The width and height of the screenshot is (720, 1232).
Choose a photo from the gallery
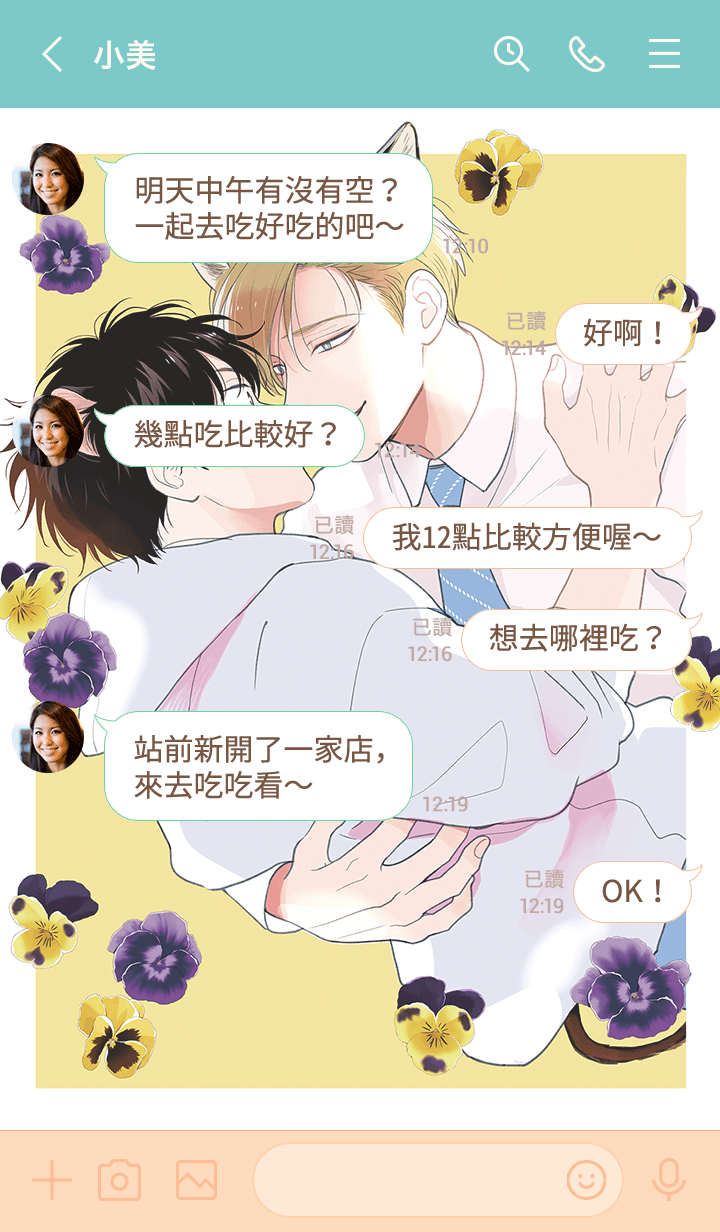click(196, 1181)
